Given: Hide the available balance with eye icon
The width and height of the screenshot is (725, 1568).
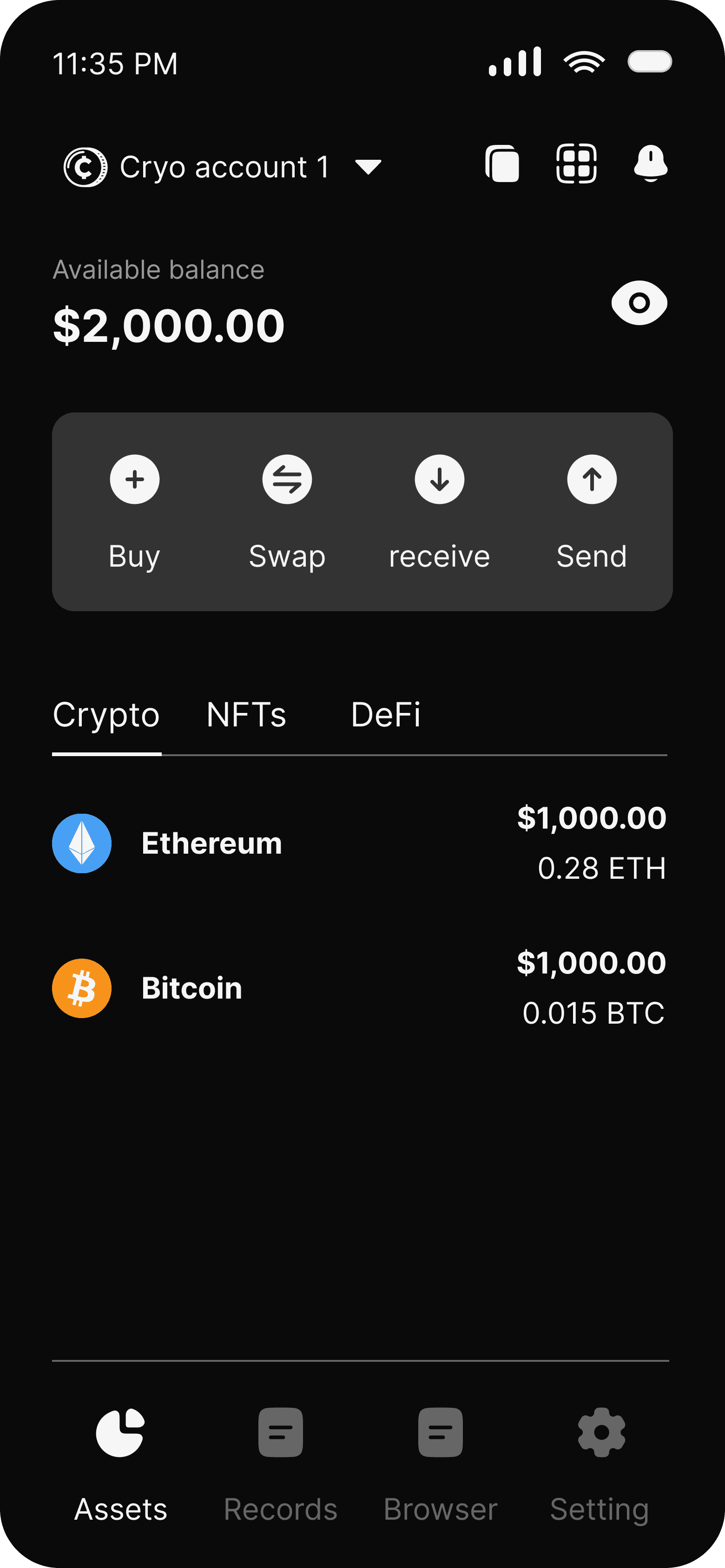Looking at the screenshot, I should (x=639, y=302).
